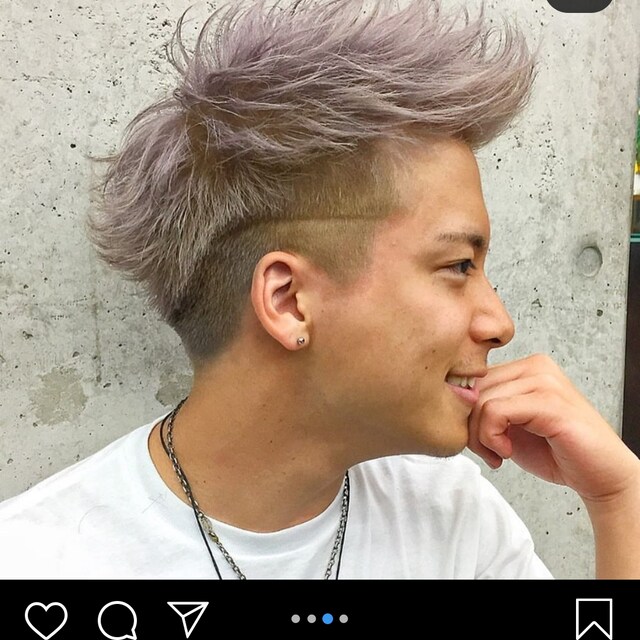Bookmark this post to saved

click(x=594, y=620)
